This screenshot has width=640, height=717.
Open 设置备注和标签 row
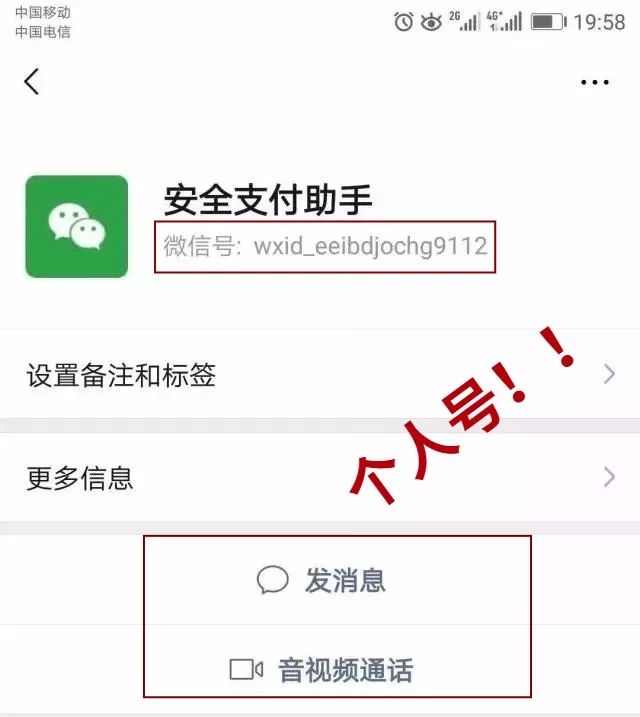click(x=320, y=374)
